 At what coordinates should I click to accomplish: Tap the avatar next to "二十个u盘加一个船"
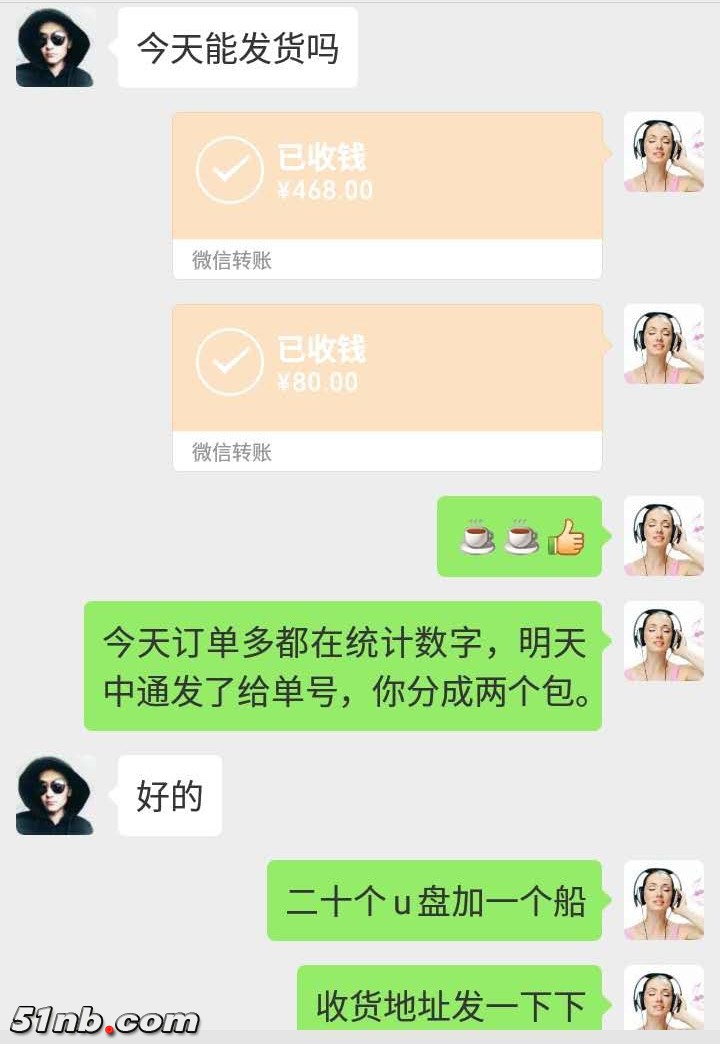click(x=664, y=900)
